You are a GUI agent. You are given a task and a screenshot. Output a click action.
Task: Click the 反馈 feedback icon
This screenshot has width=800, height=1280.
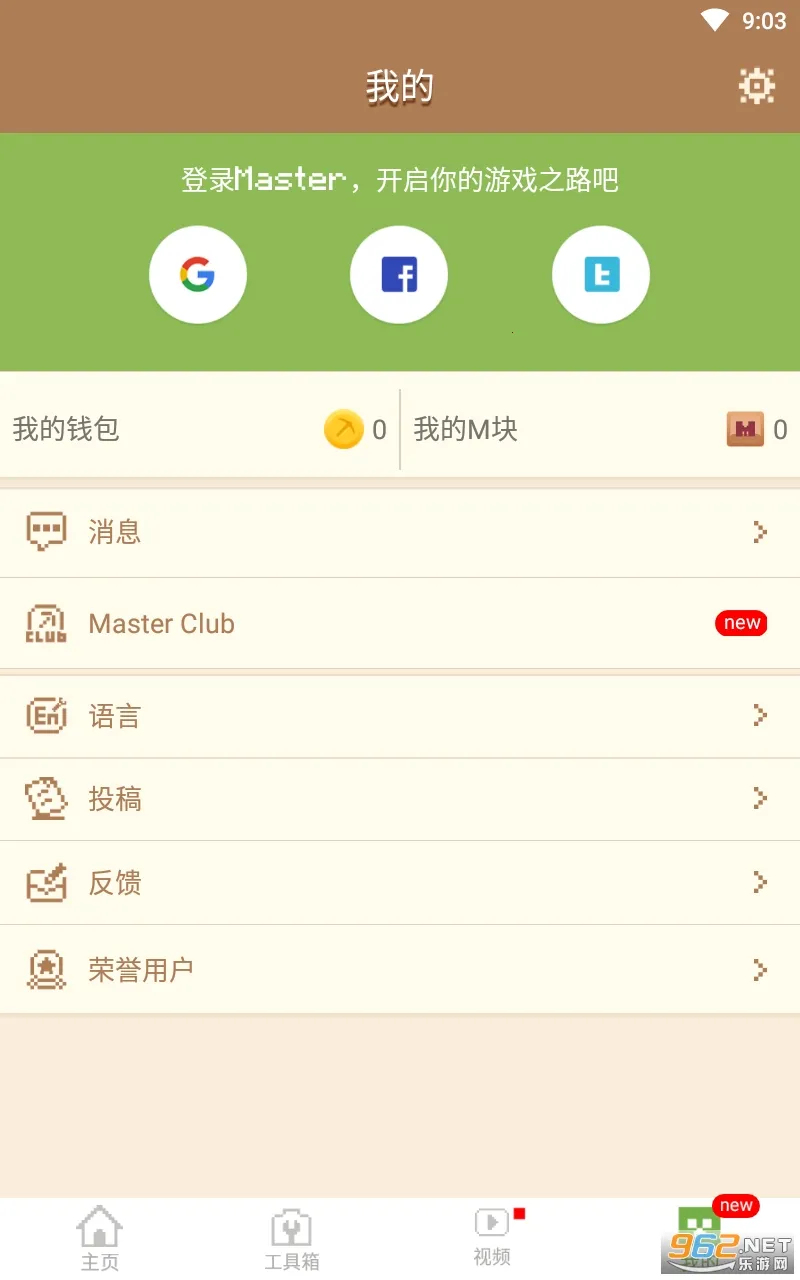(x=46, y=883)
